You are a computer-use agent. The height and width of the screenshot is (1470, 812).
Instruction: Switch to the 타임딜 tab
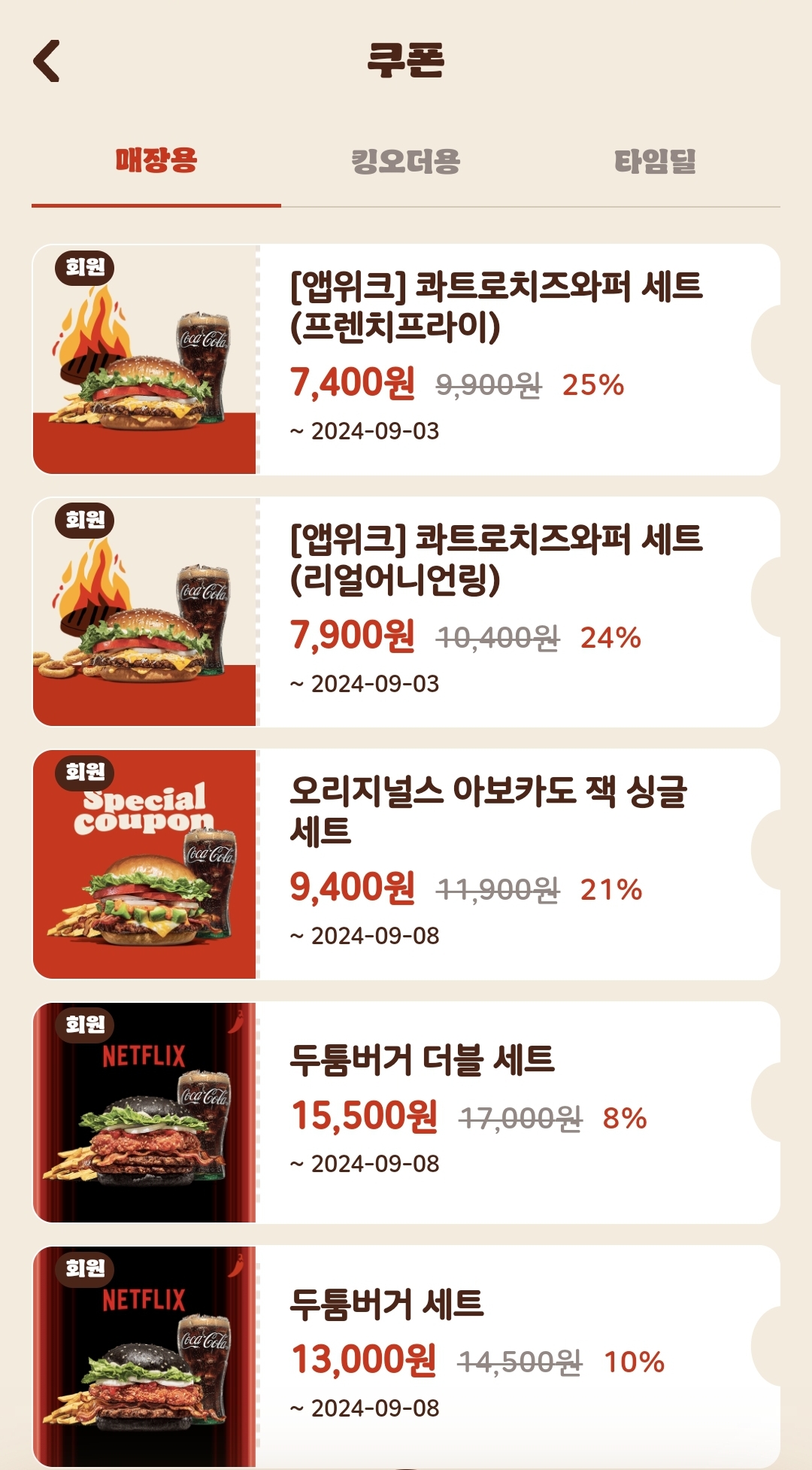(656, 161)
